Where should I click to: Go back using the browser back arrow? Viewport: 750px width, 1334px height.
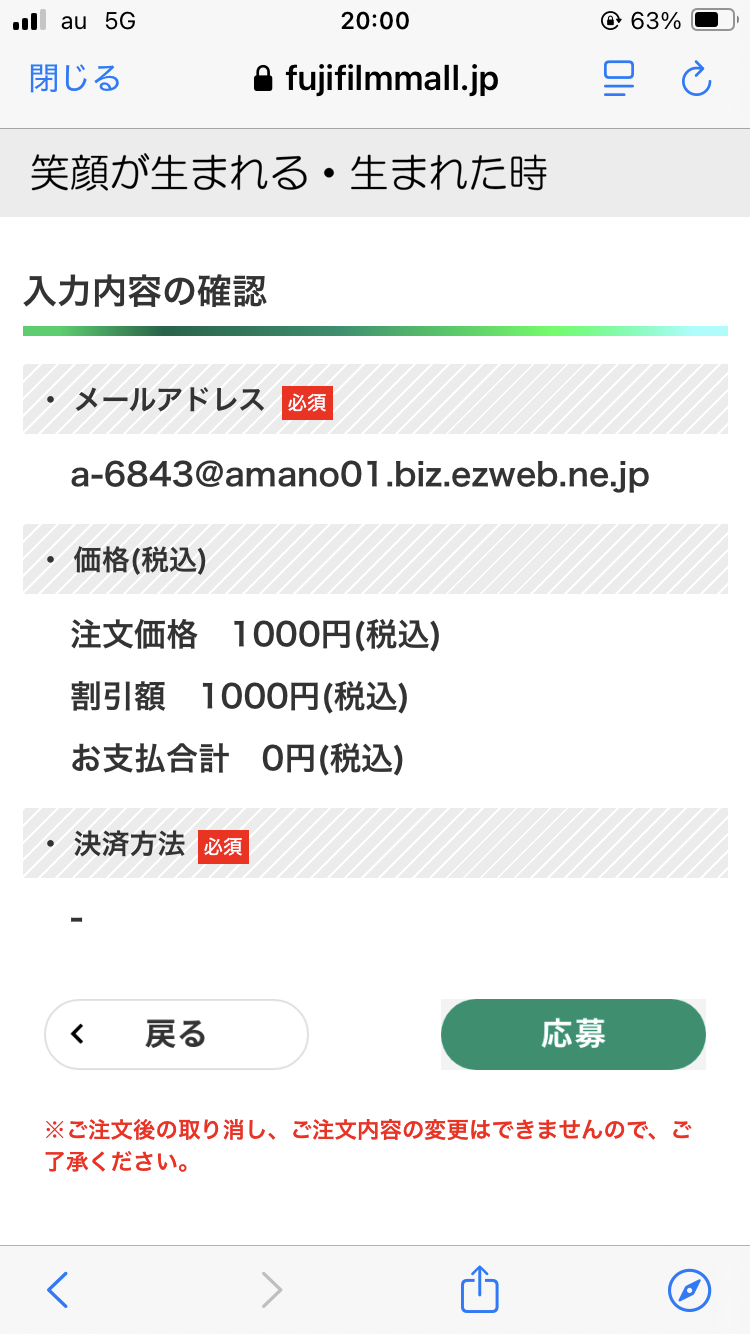[58, 1290]
